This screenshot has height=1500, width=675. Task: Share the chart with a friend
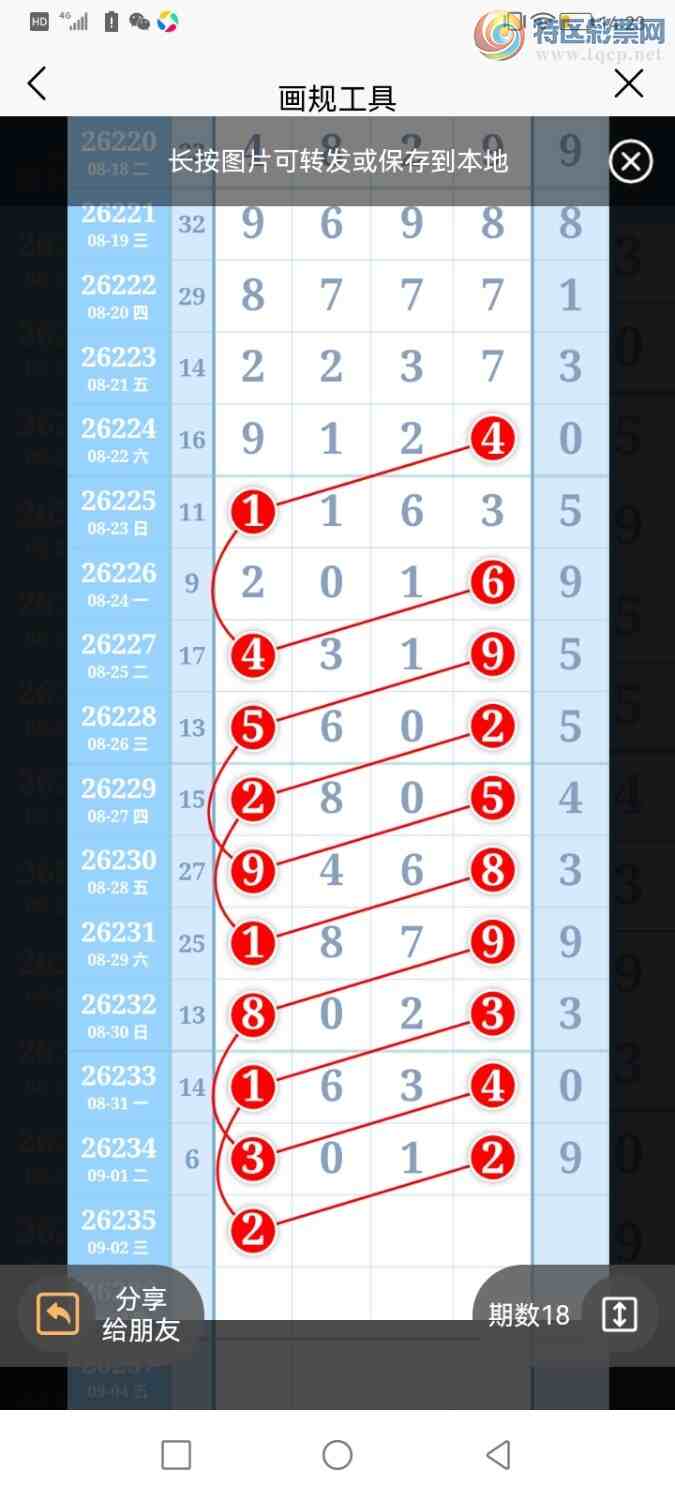110,1314
